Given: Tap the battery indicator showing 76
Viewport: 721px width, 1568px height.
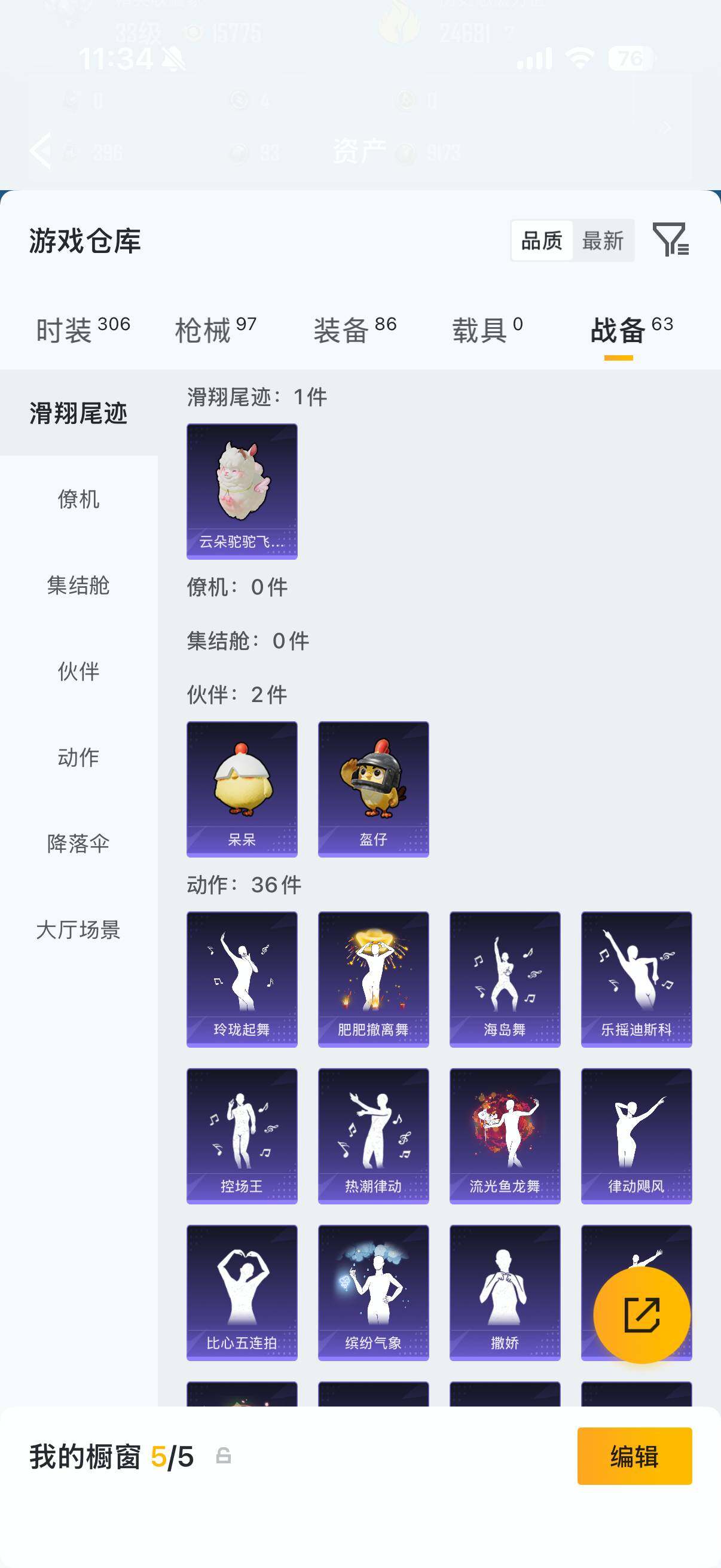Looking at the screenshot, I should 630,59.
